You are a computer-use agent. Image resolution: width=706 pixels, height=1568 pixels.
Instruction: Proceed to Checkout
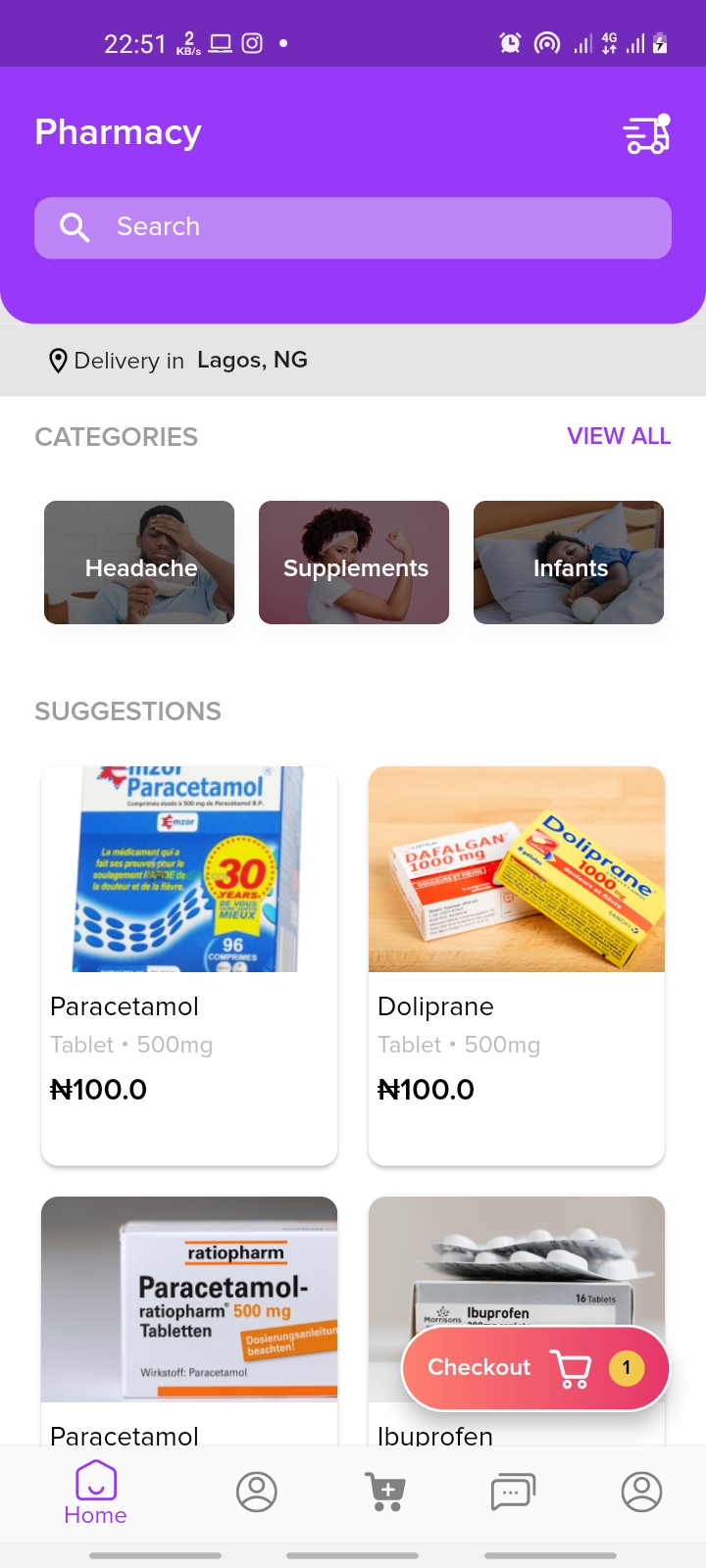tap(535, 1368)
